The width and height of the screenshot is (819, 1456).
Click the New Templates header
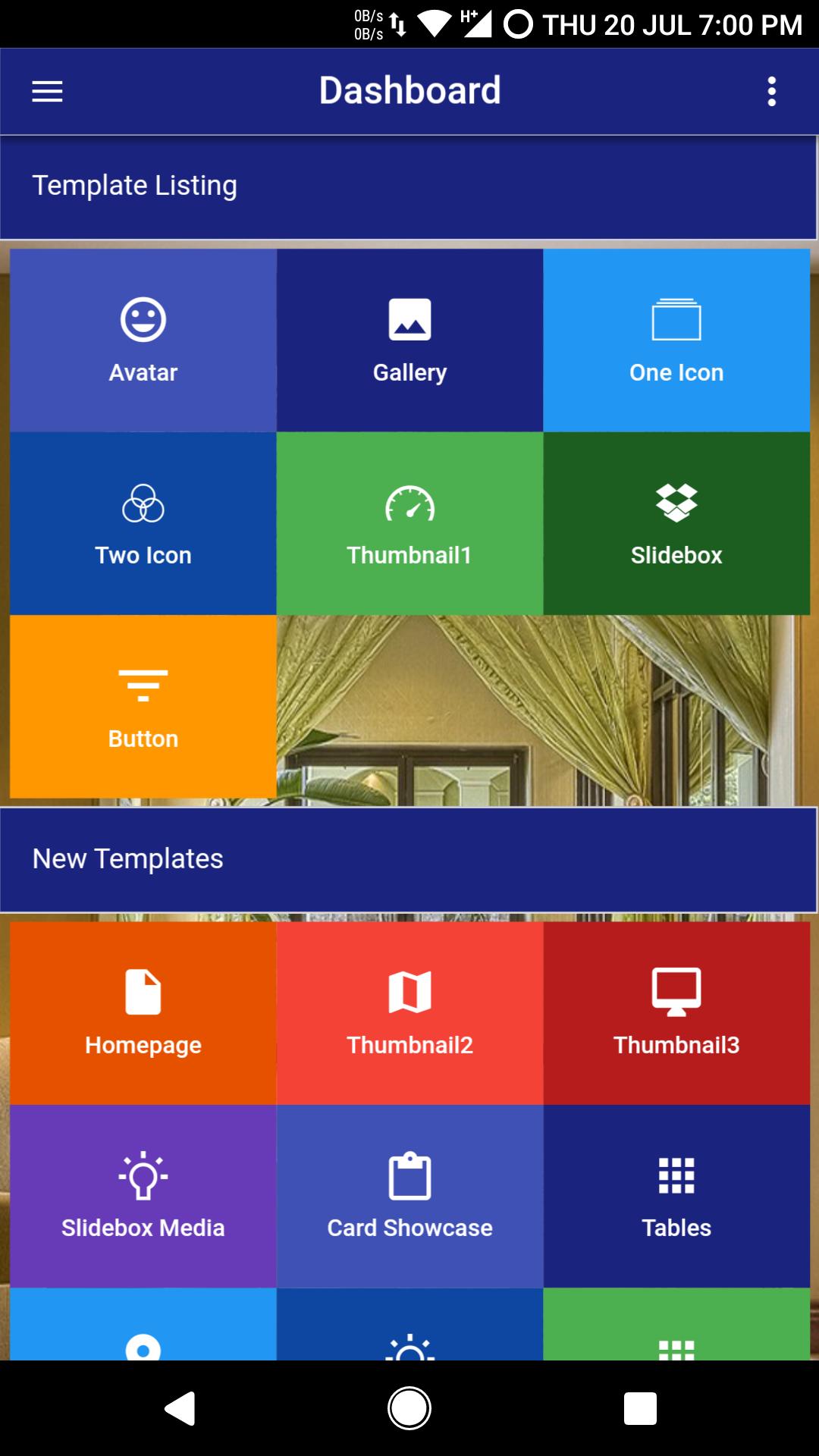[128, 858]
